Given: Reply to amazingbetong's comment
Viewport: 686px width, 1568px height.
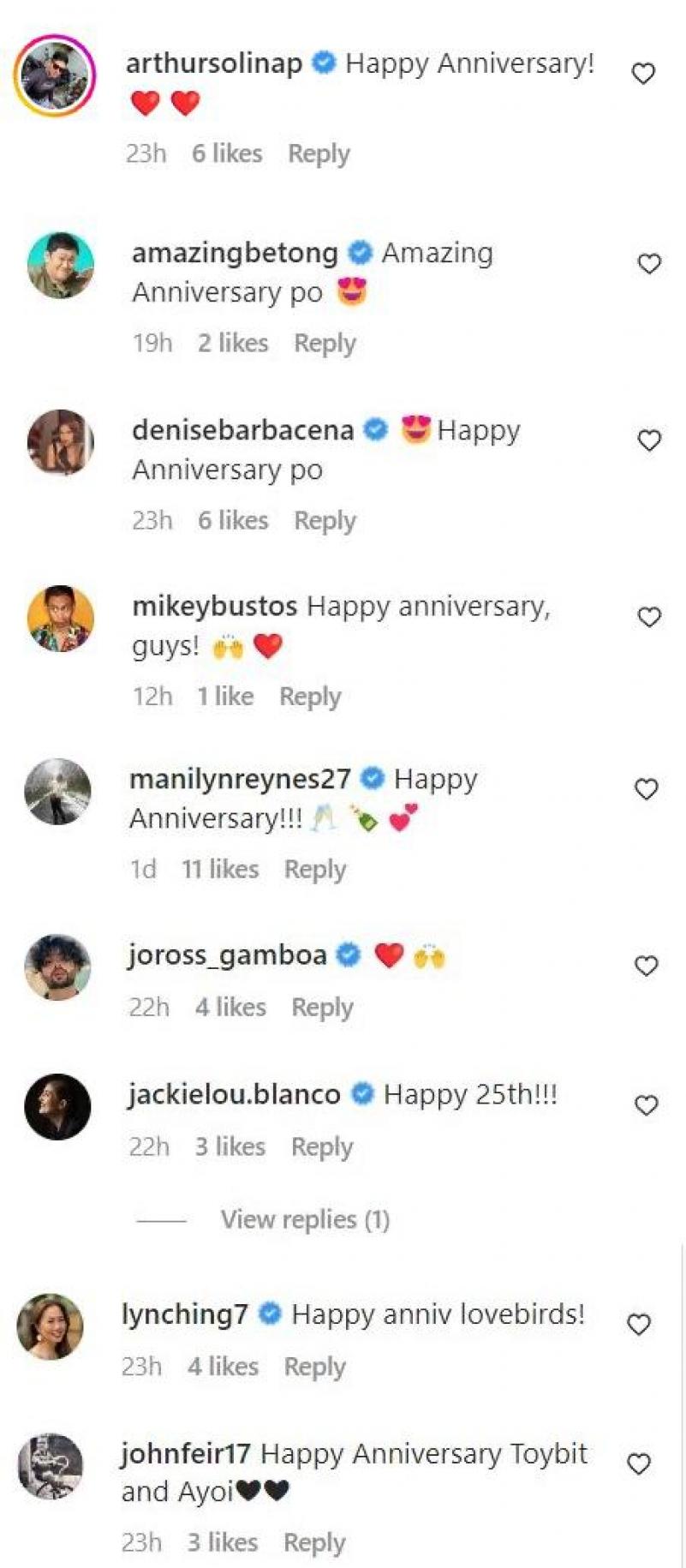Looking at the screenshot, I should [x=325, y=343].
